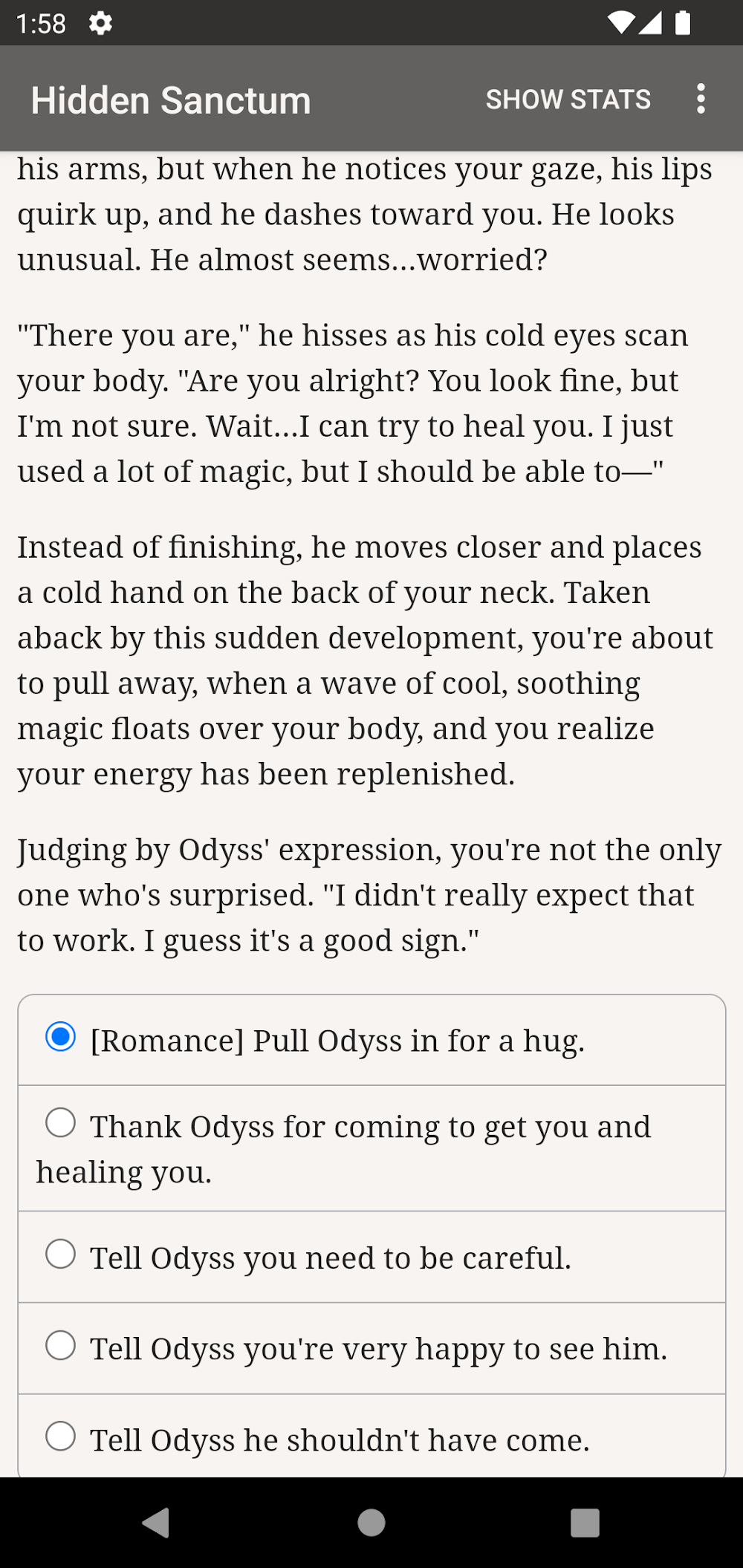Select 'Tell Odyss he shouldn't have come'
743x1568 pixels.
339,1439
